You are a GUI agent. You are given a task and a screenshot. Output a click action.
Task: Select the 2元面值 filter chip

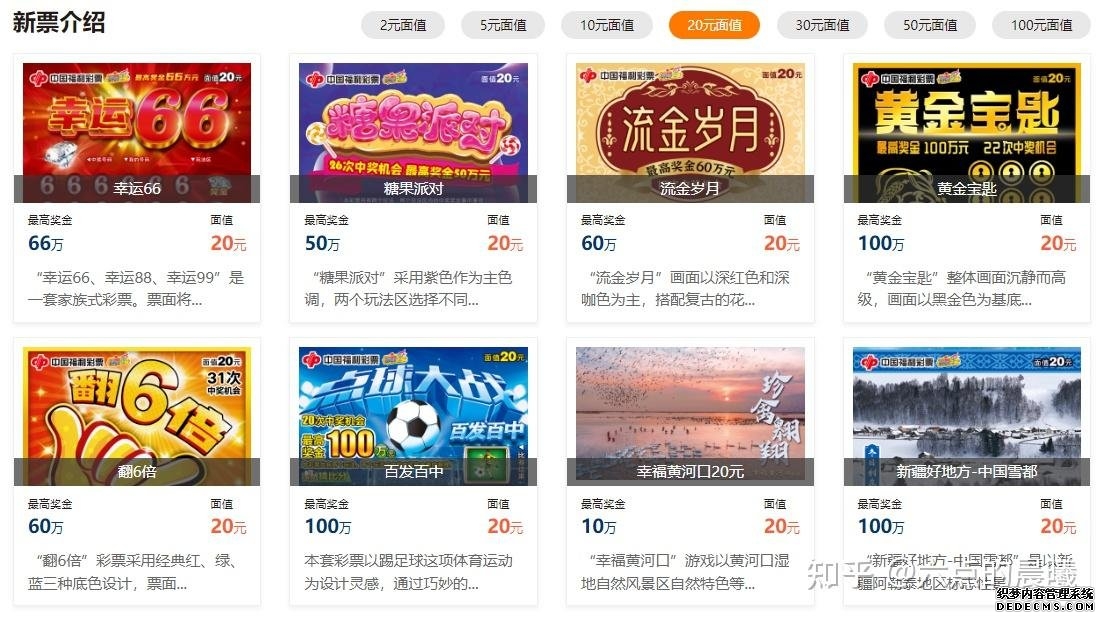click(x=404, y=25)
